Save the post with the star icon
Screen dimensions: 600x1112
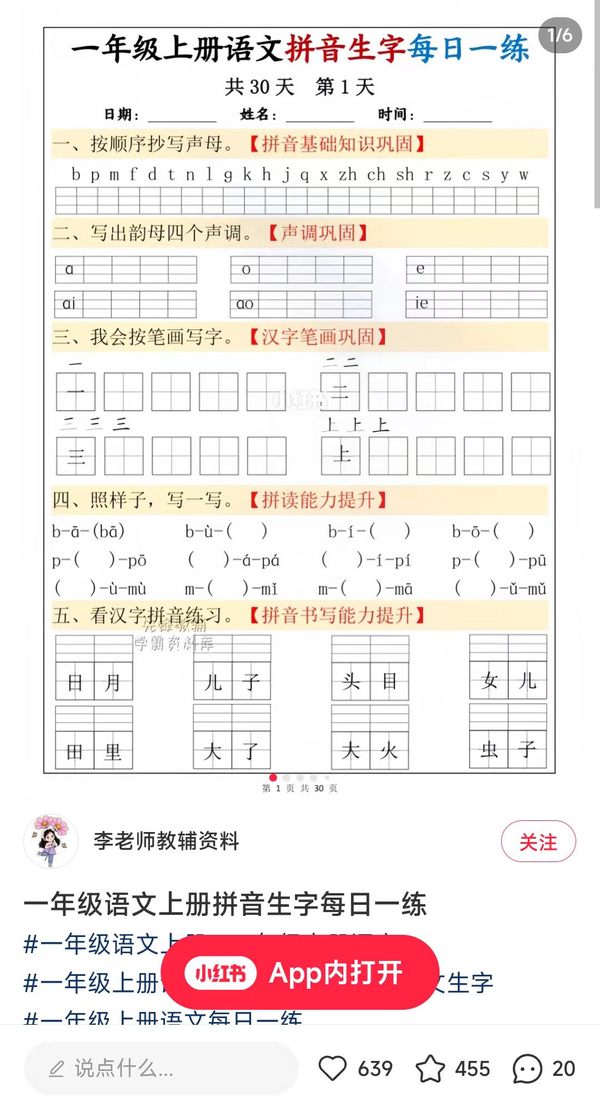[x=430, y=1069]
